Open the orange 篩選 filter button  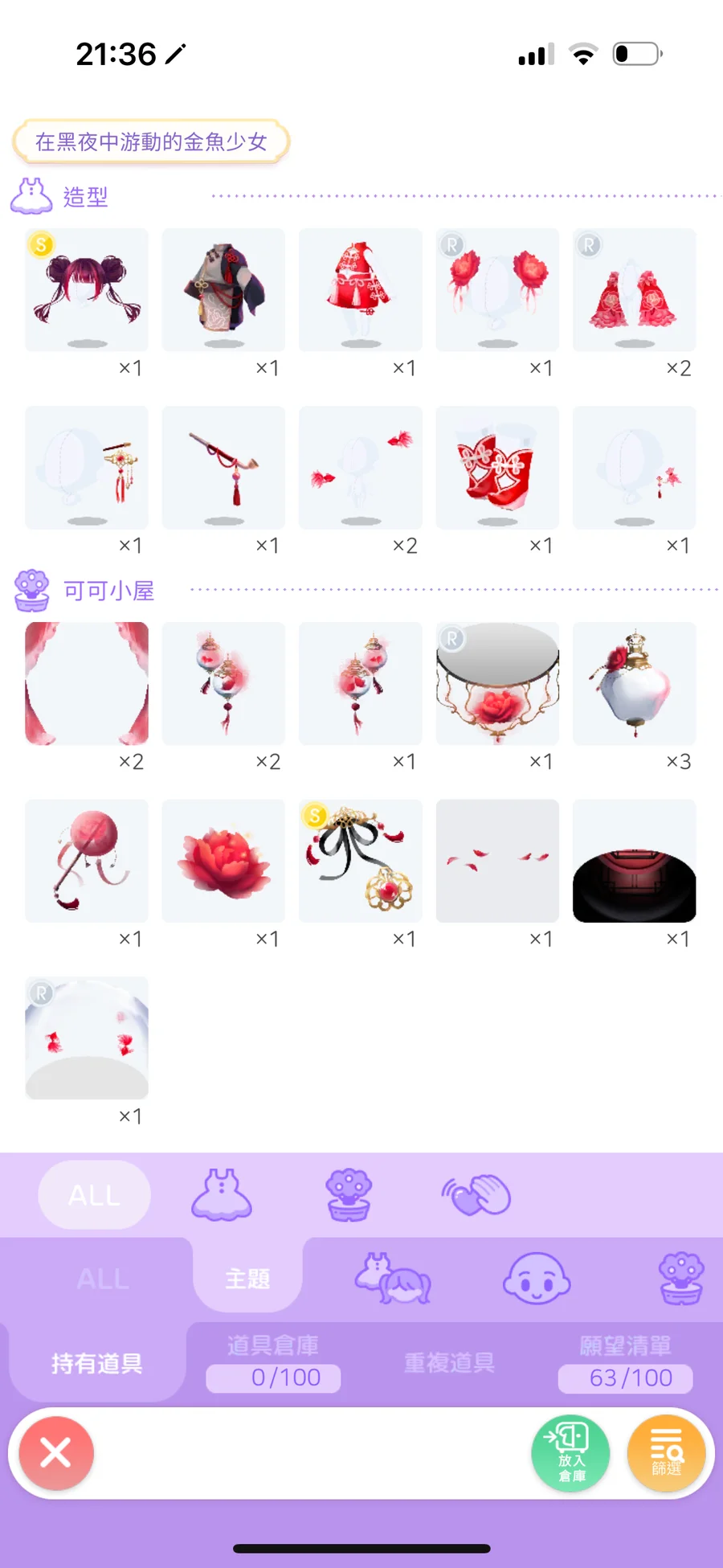tap(667, 1453)
